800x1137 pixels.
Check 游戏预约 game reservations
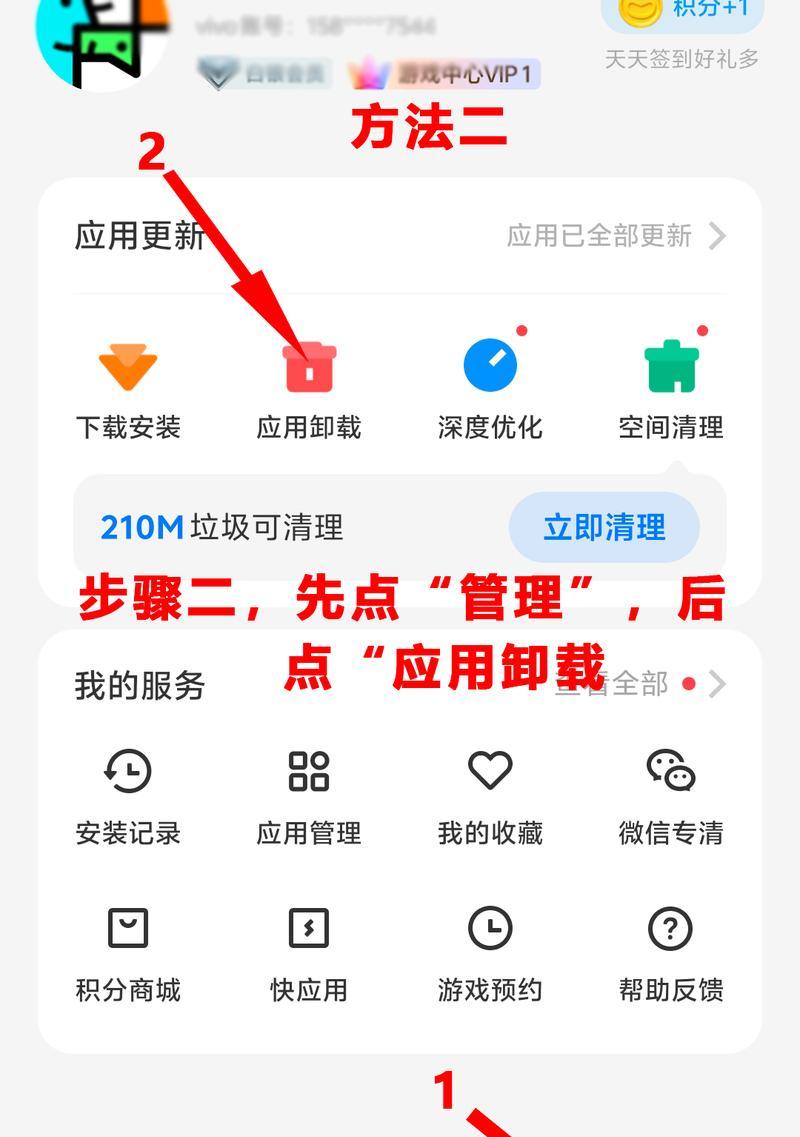490,952
